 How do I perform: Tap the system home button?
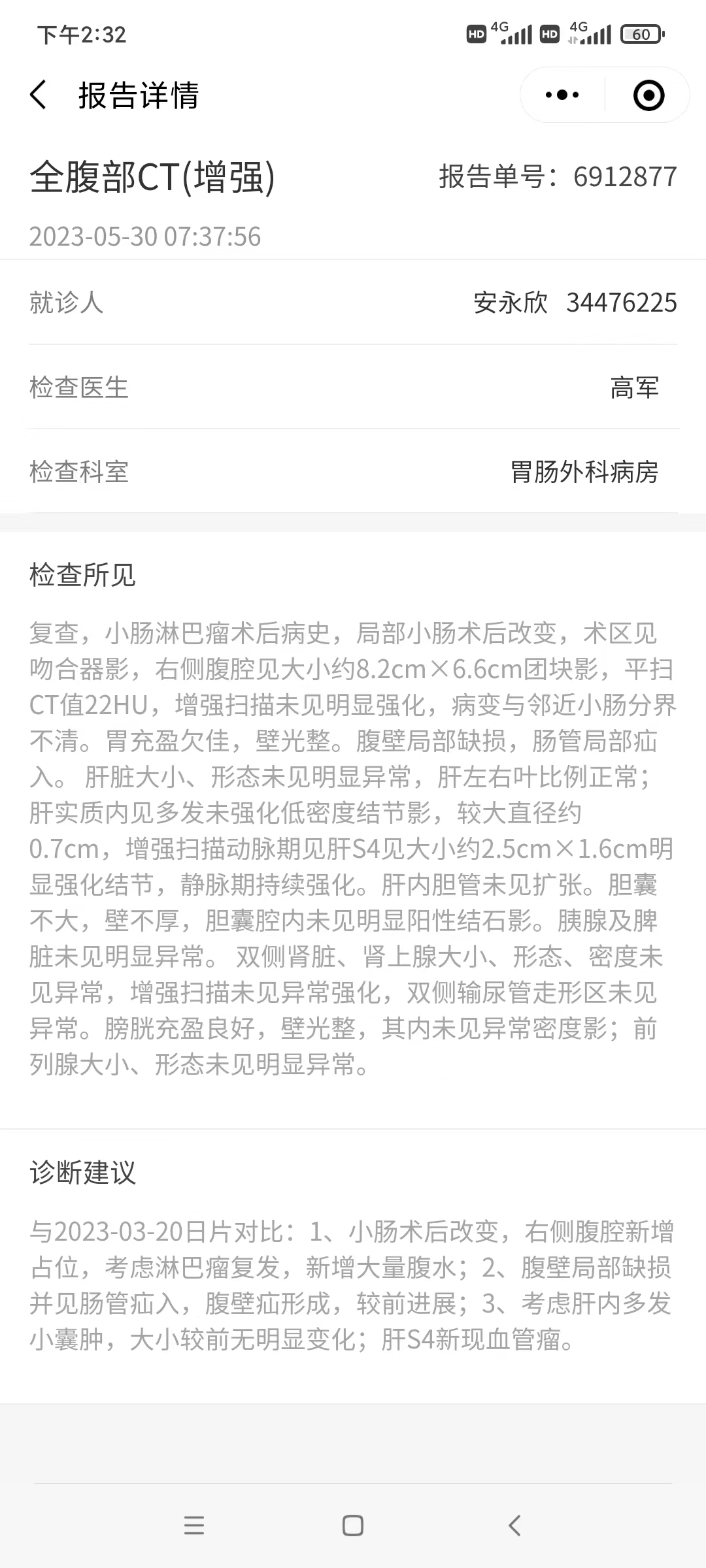(x=353, y=1526)
